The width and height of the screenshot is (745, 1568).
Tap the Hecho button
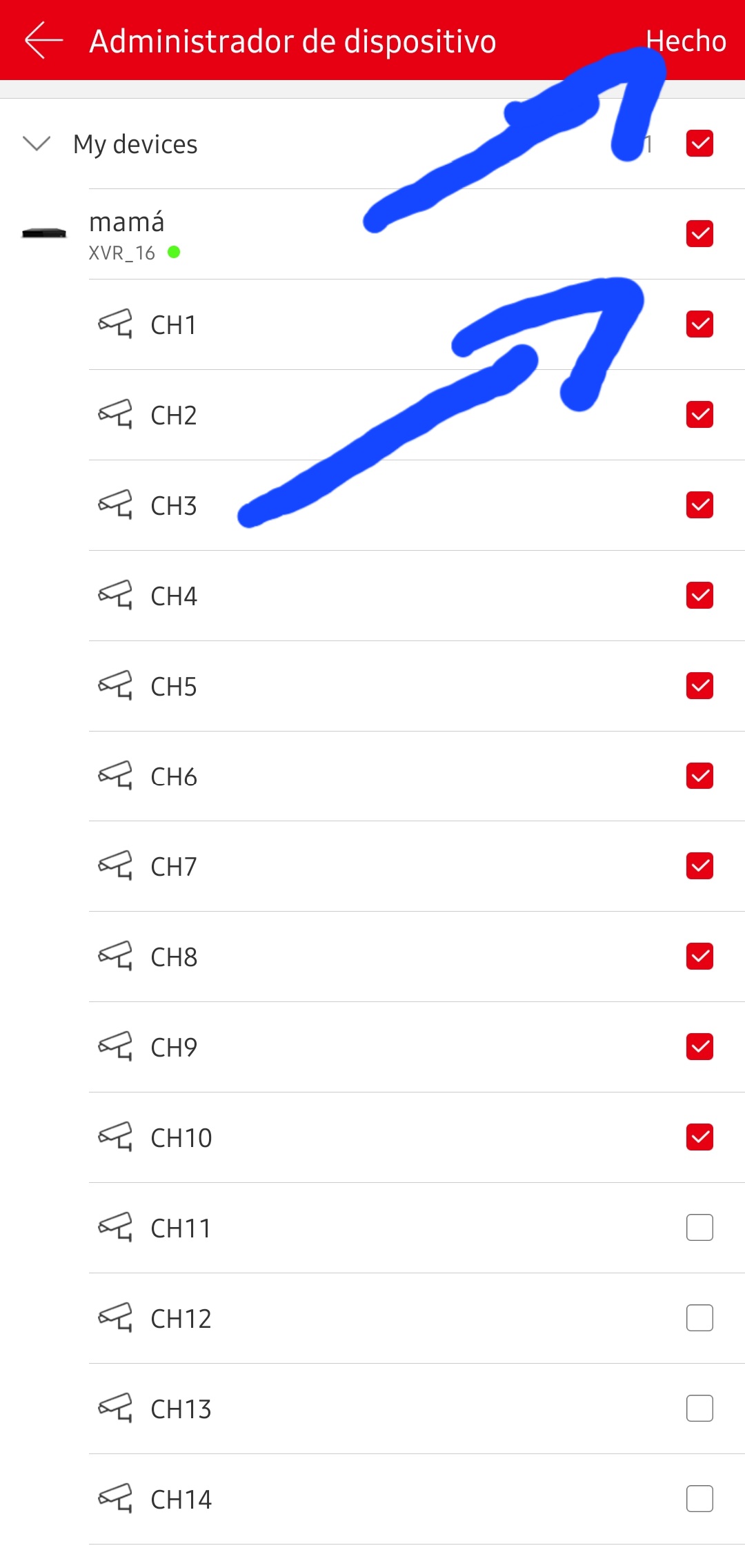pos(686,41)
